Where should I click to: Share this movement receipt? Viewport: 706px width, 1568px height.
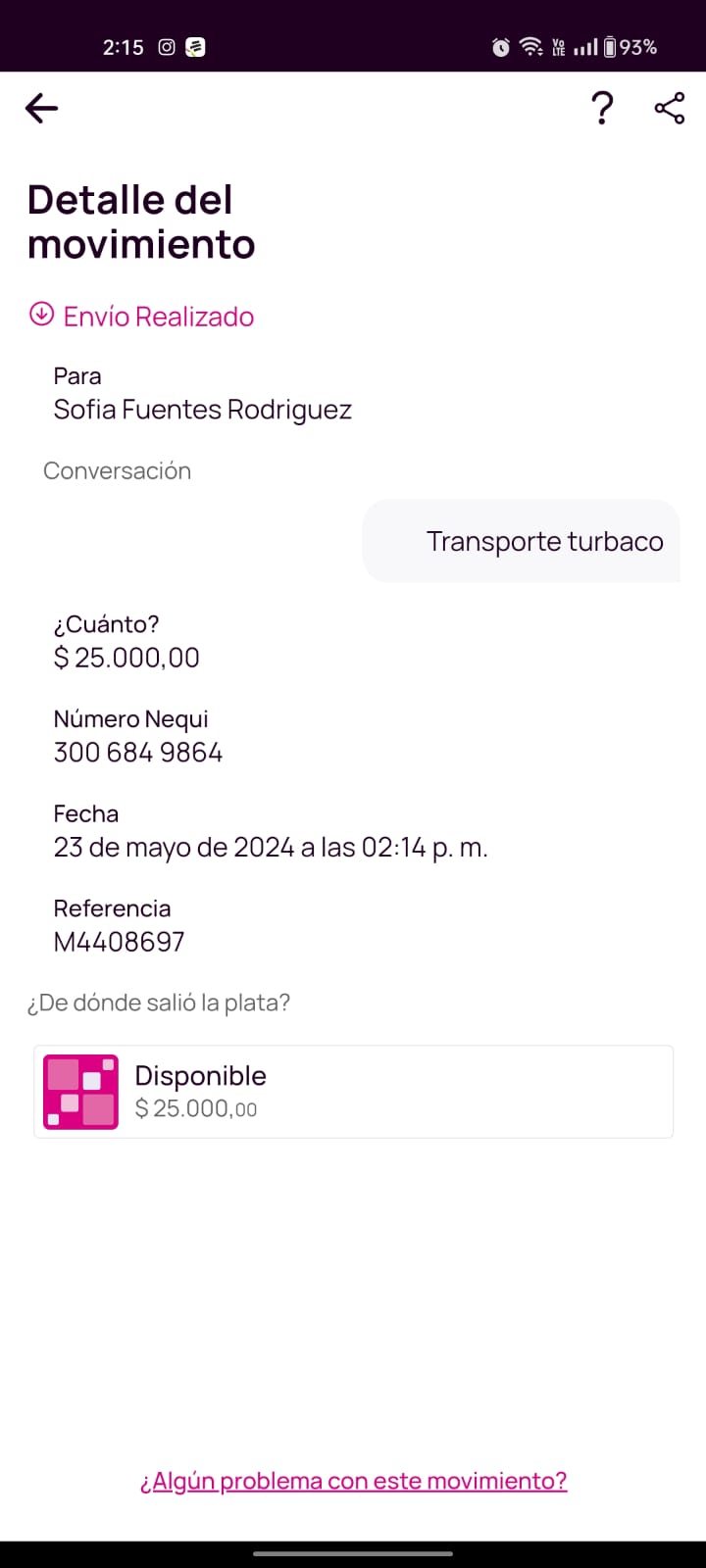click(x=670, y=108)
